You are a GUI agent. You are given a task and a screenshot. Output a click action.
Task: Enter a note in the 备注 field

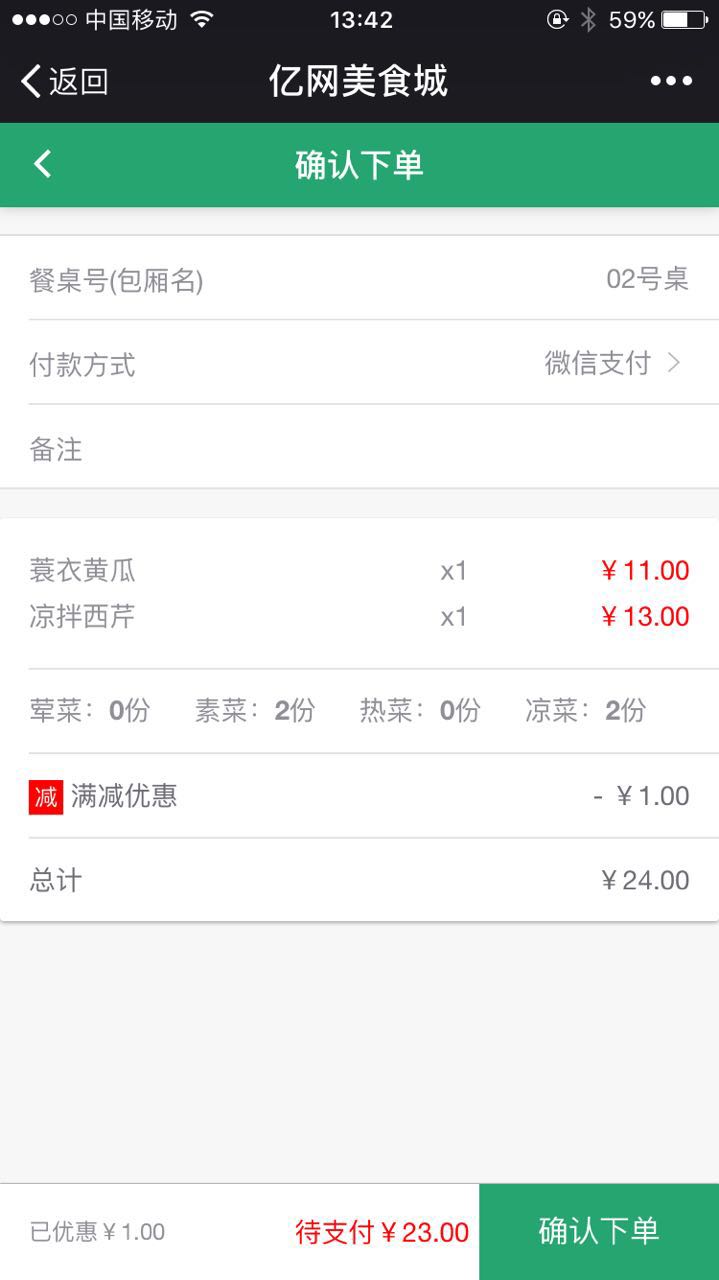(x=360, y=448)
